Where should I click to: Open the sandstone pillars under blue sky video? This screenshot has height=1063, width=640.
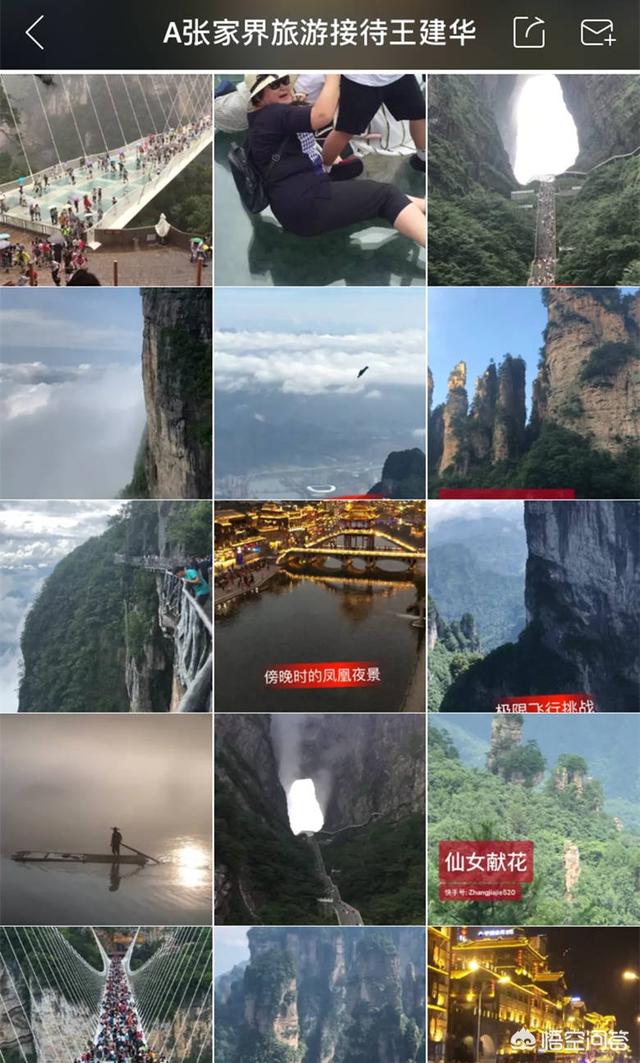pos(534,393)
